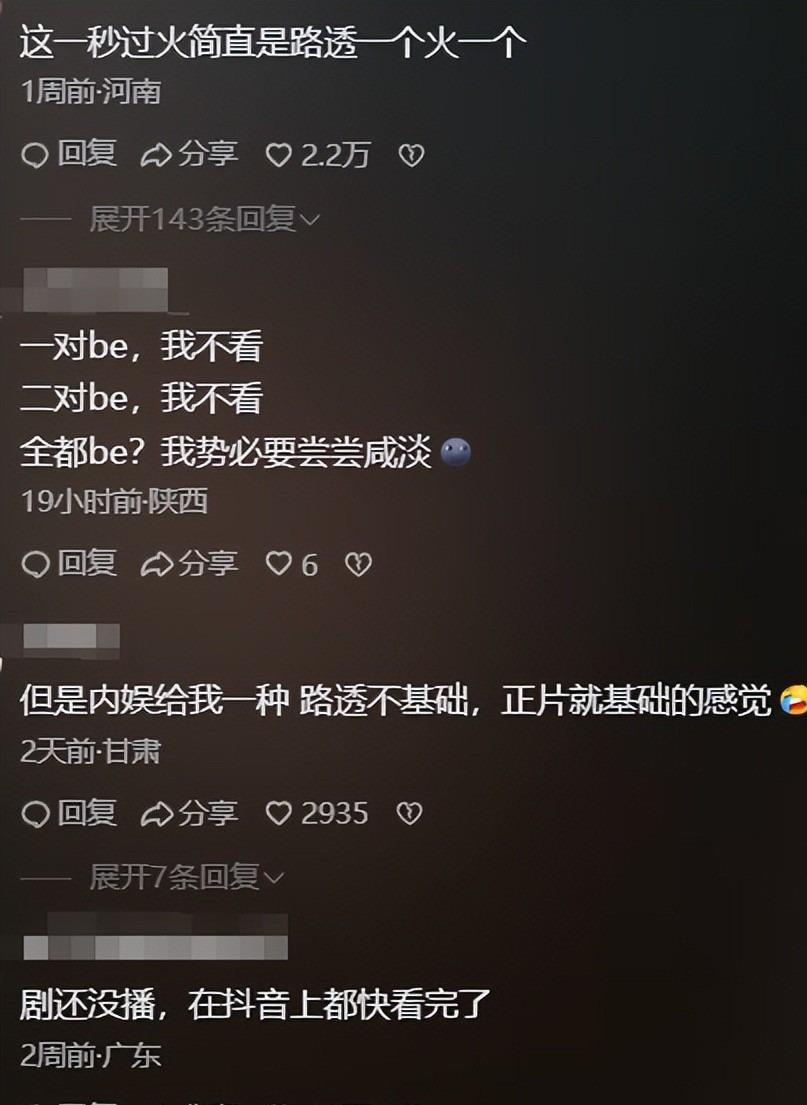
Task: Share the comment with 2.2万 likes
Action: click(189, 154)
